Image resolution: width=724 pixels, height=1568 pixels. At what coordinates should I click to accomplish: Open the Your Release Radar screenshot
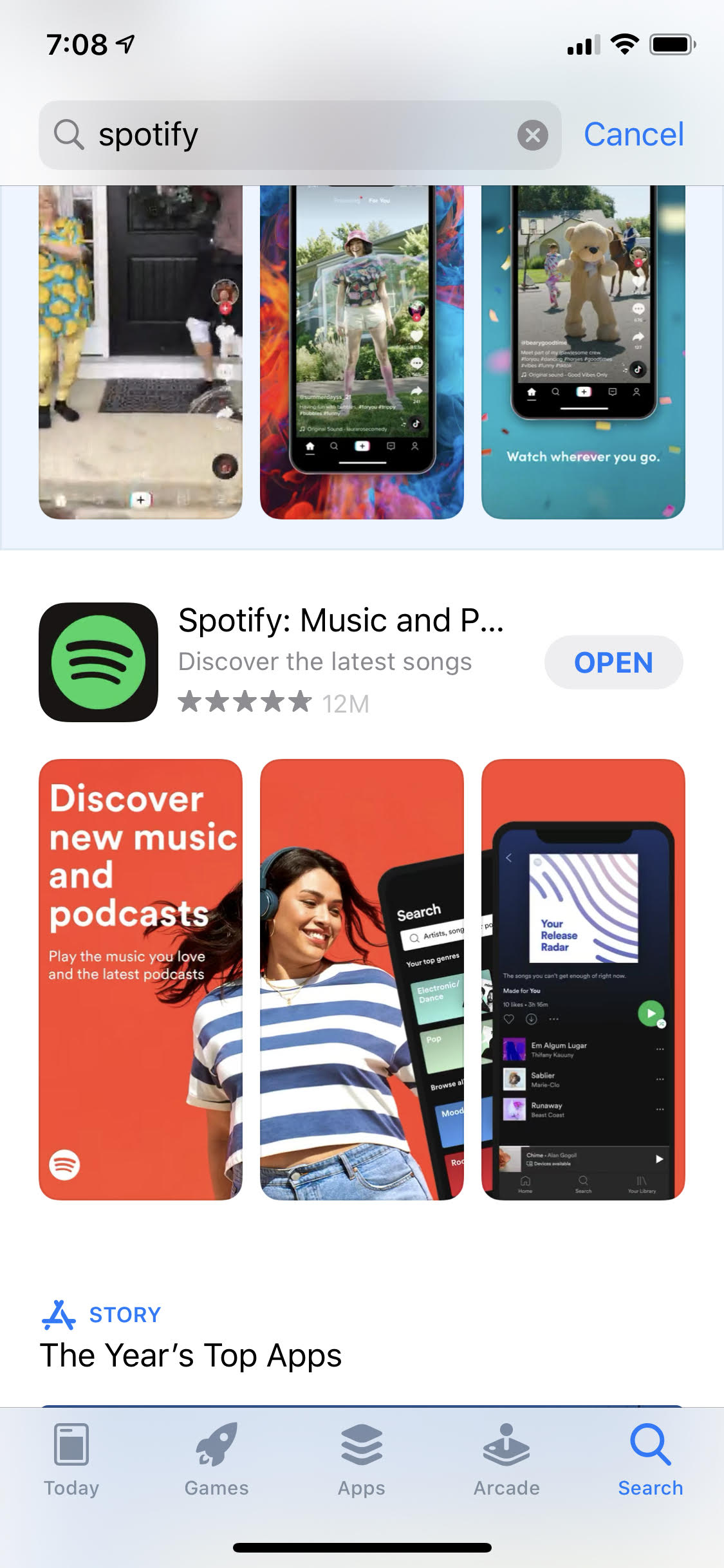[583, 979]
